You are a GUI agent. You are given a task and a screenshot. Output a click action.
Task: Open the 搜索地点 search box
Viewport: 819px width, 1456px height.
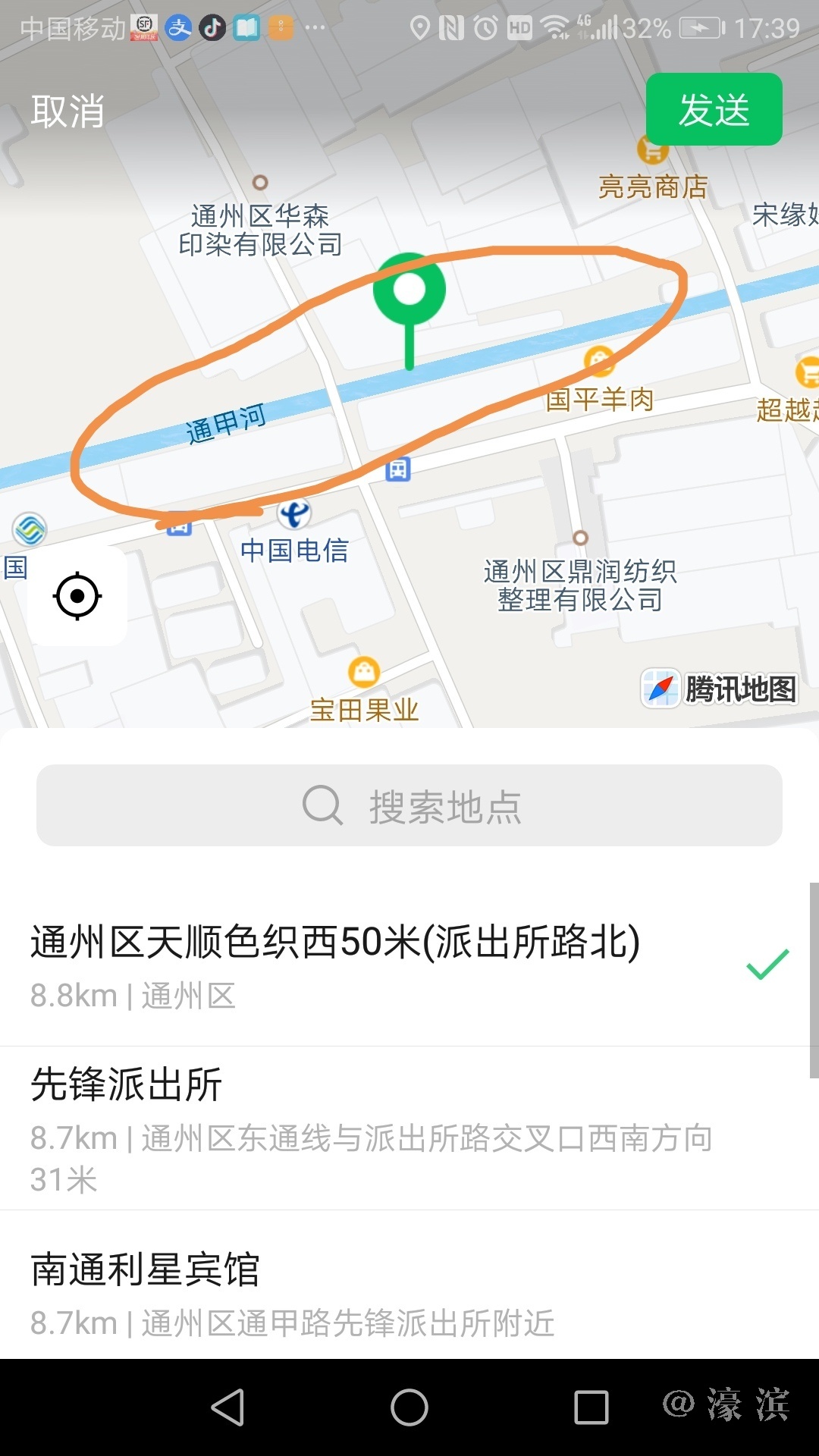[x=409, y=805]
